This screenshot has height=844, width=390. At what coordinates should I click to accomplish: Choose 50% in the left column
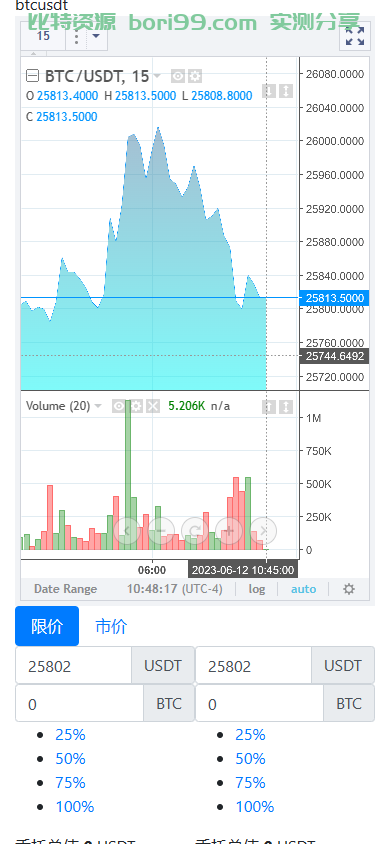coord(70,758)
